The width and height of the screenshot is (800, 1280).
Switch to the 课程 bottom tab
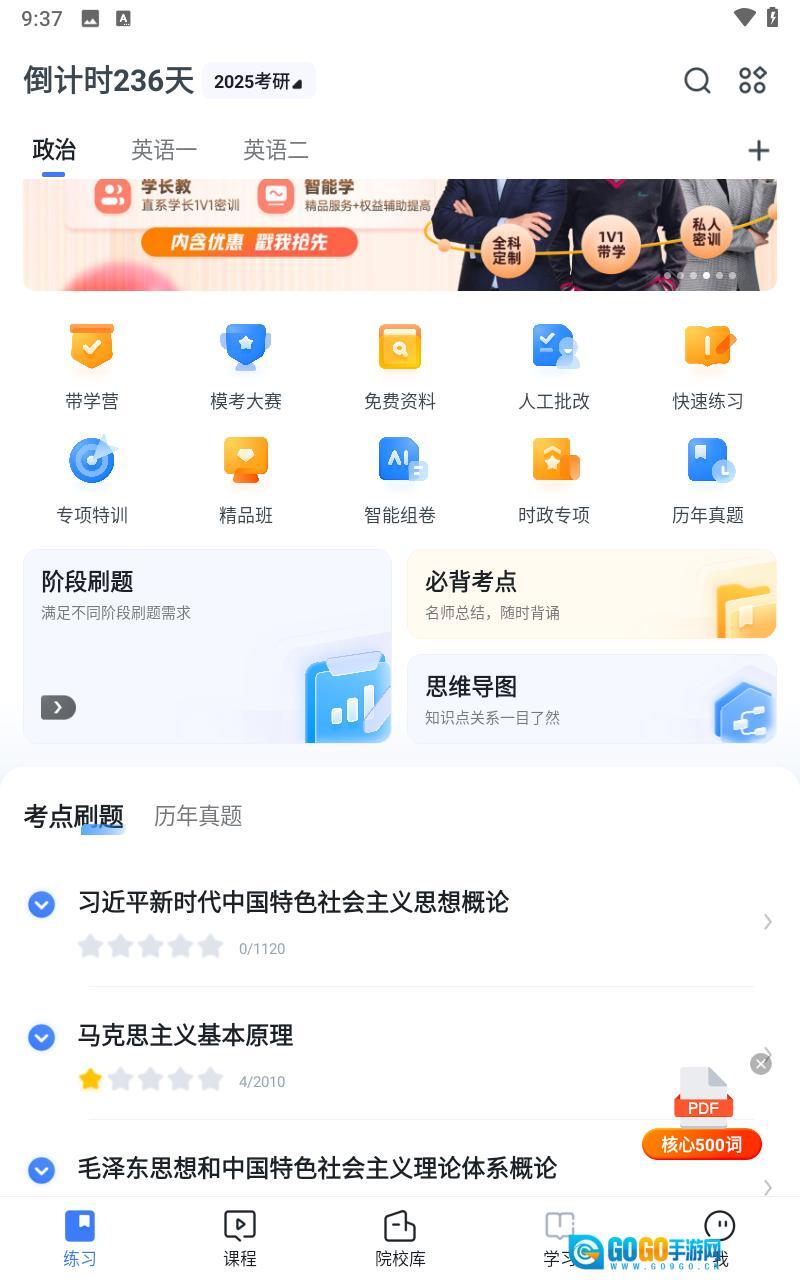click(x=240, y=1238)
